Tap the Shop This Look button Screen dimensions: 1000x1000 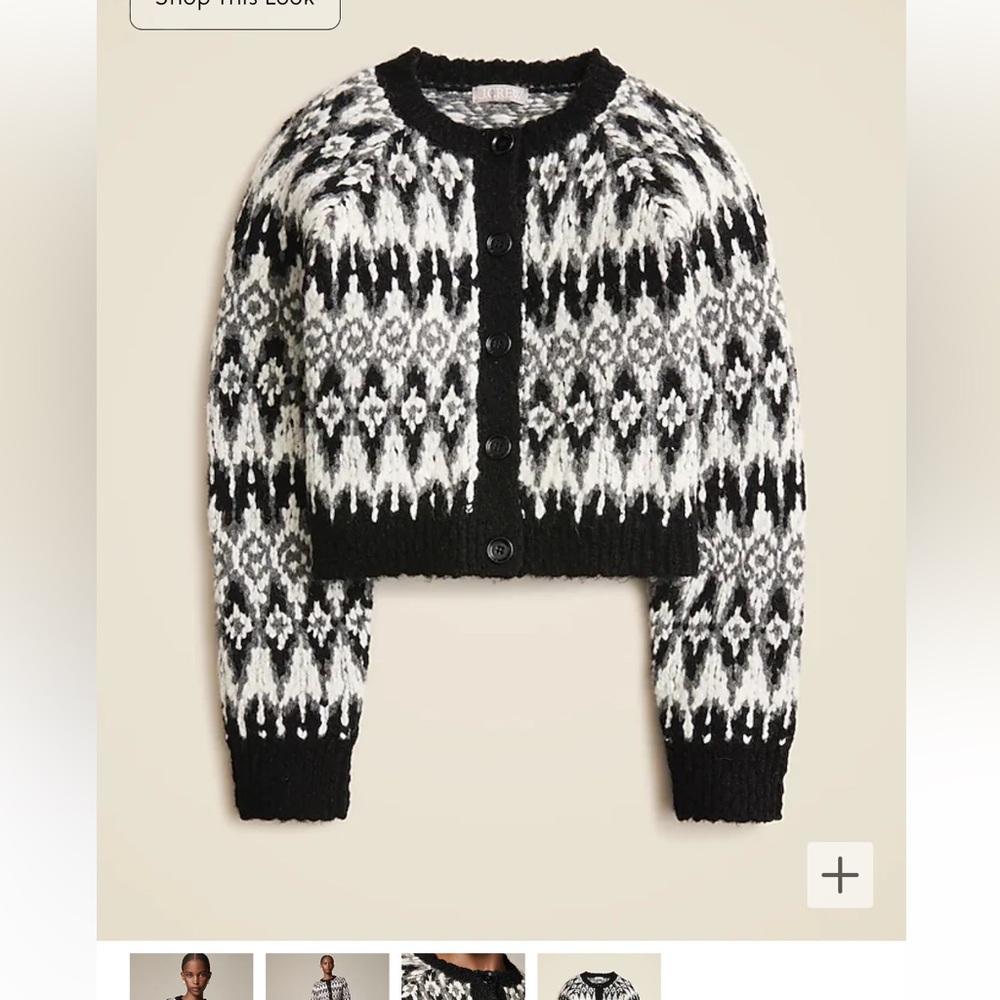(x=235, y=10)
